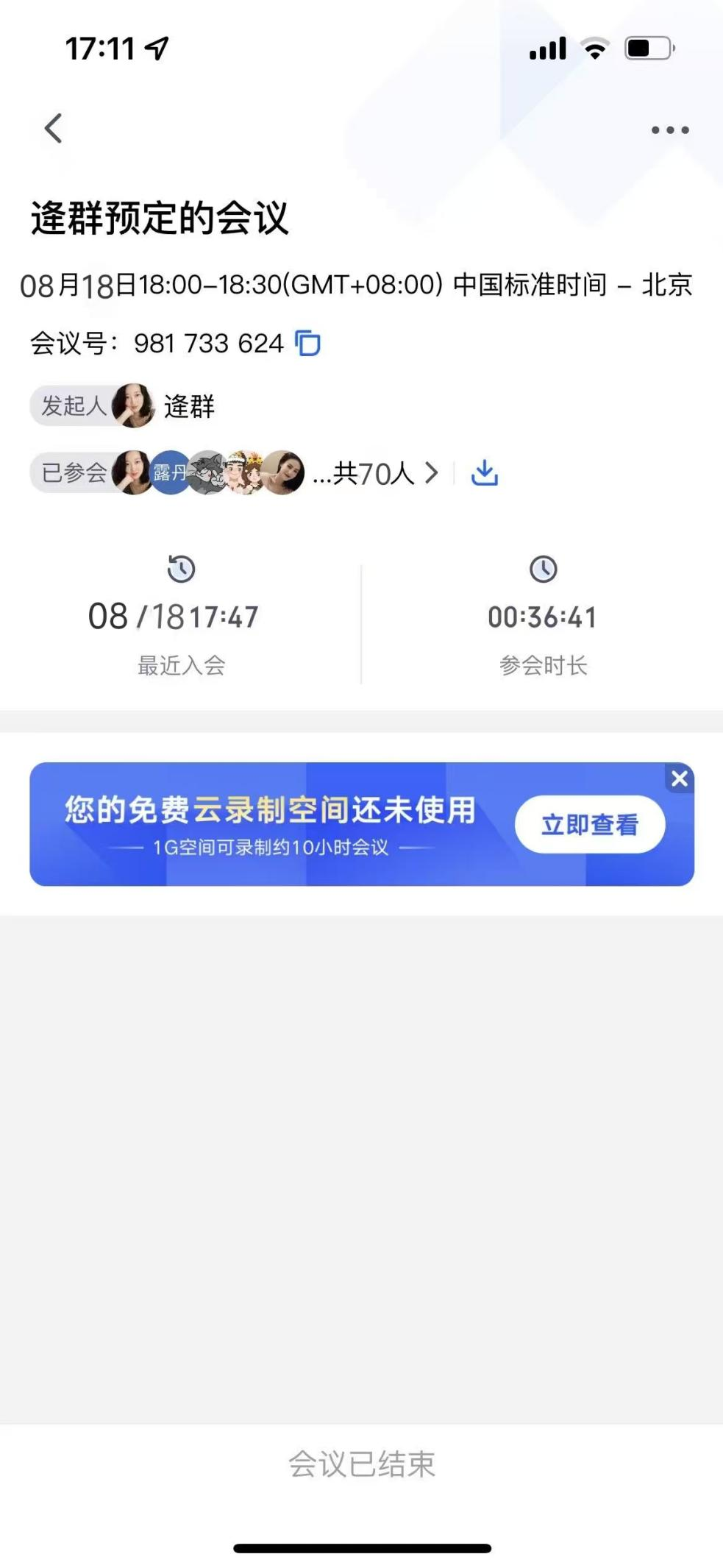Tap 立即查看 on the cloud recording banner

tap(589, 824)
